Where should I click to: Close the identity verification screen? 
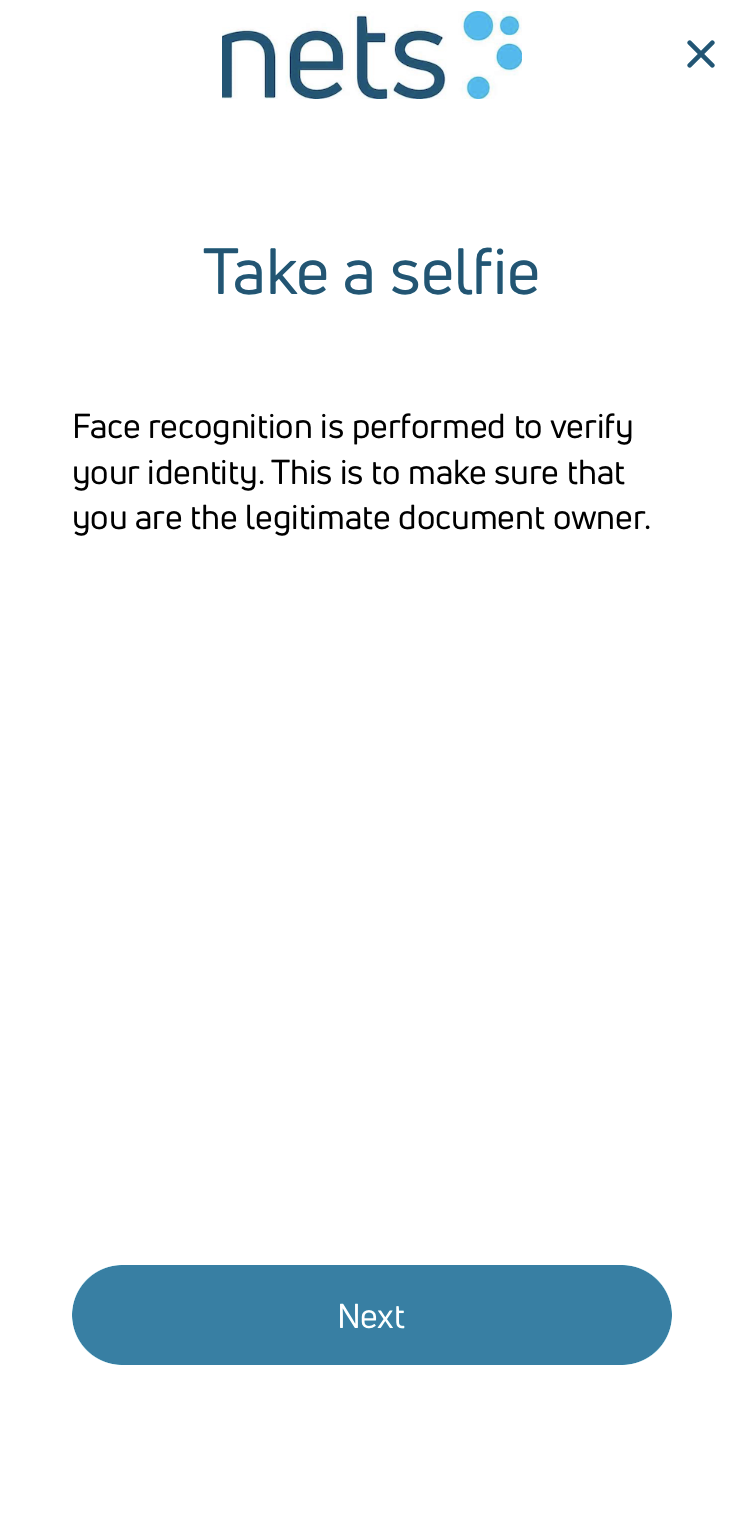(701, 54)
